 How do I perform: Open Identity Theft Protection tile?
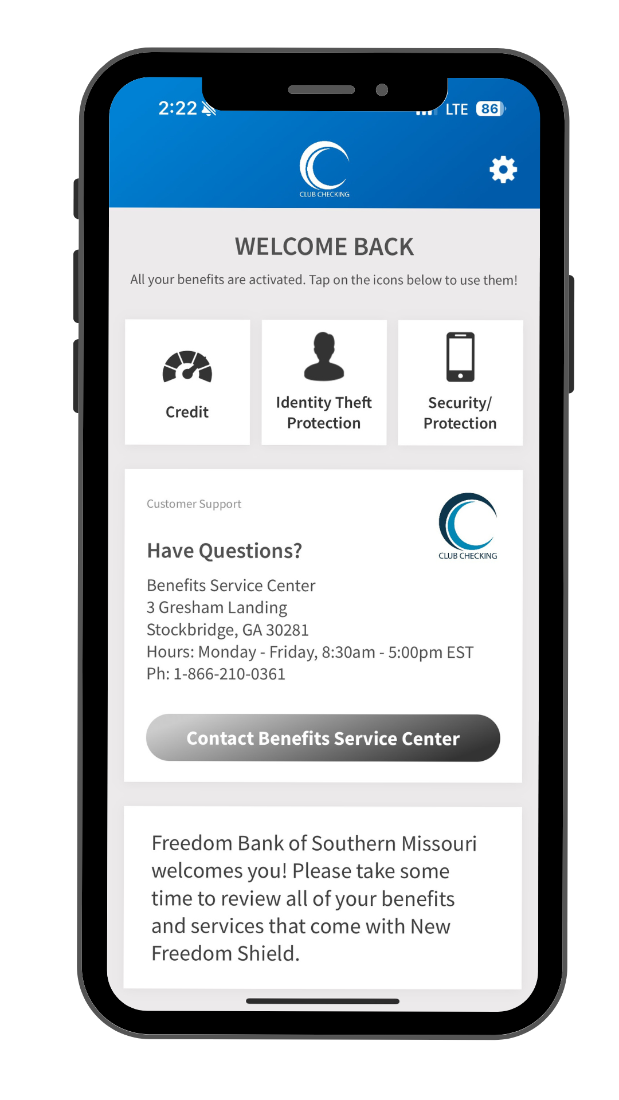(x=324, y=382)
